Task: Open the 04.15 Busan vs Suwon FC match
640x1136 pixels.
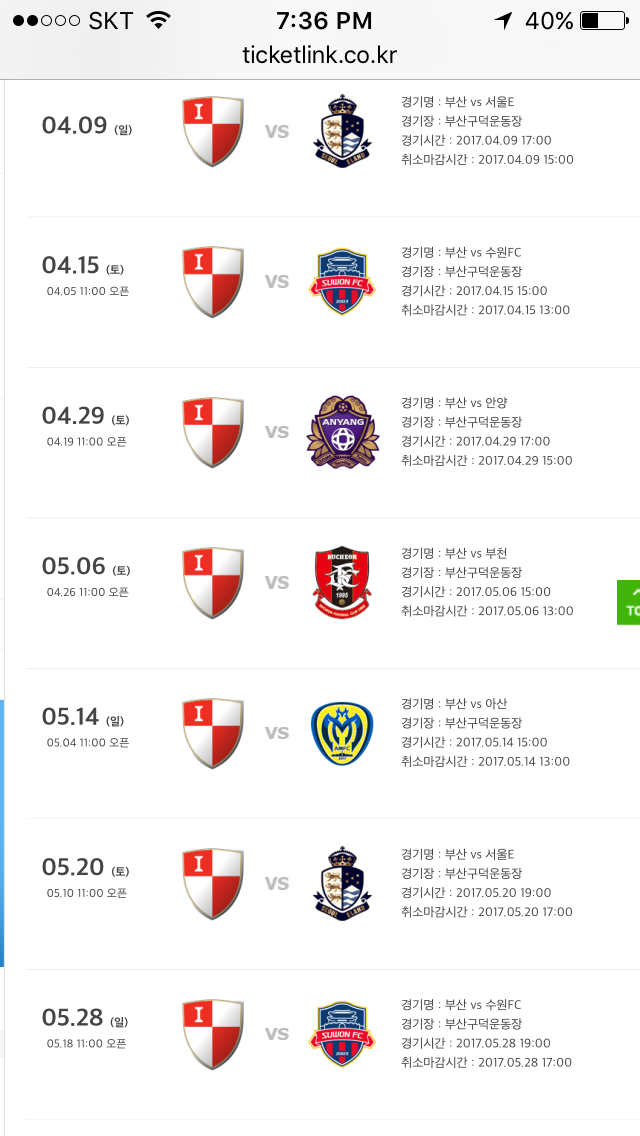Action: coord(330,282)
